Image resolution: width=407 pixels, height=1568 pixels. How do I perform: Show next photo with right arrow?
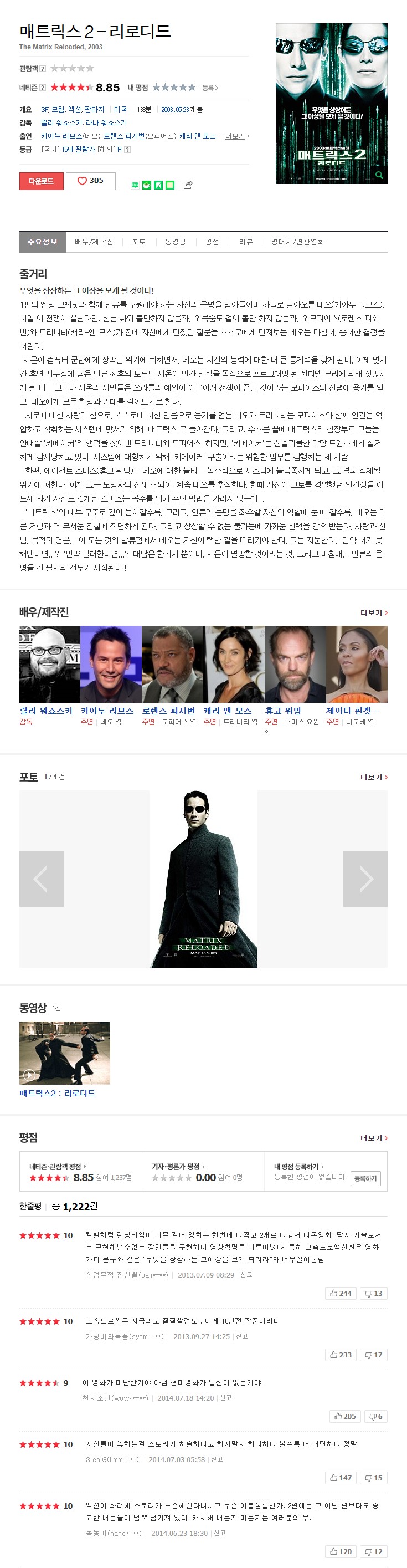[365, 879]
